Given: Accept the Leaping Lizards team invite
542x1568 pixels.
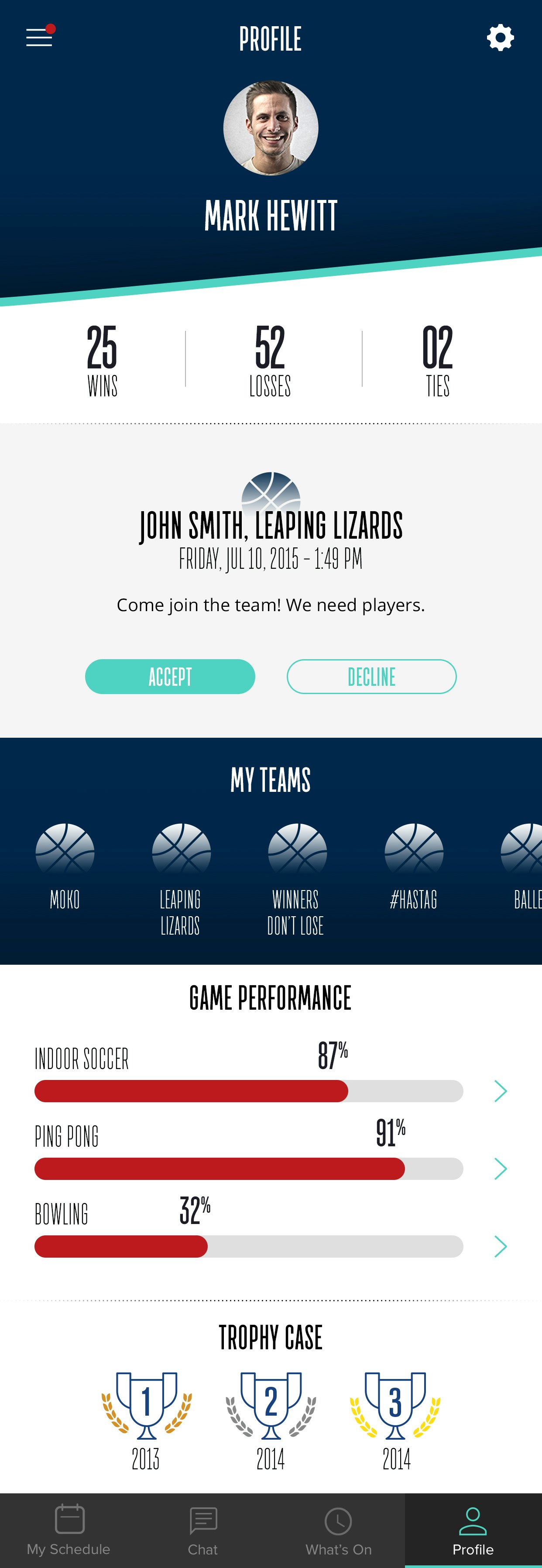Looking at the screenshot, I should tap(170, 676).
